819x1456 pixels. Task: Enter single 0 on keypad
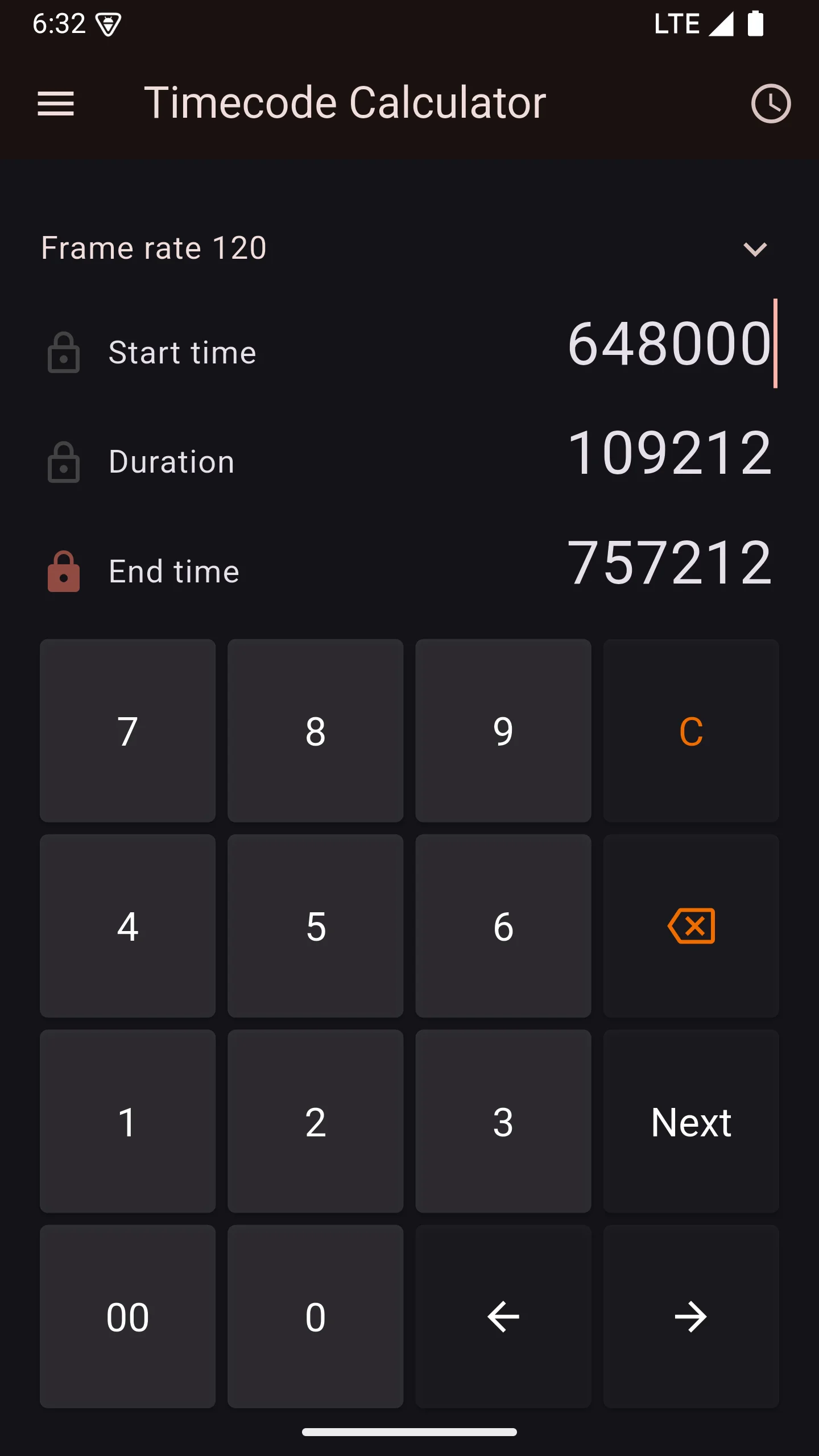tap(315, 1317)
